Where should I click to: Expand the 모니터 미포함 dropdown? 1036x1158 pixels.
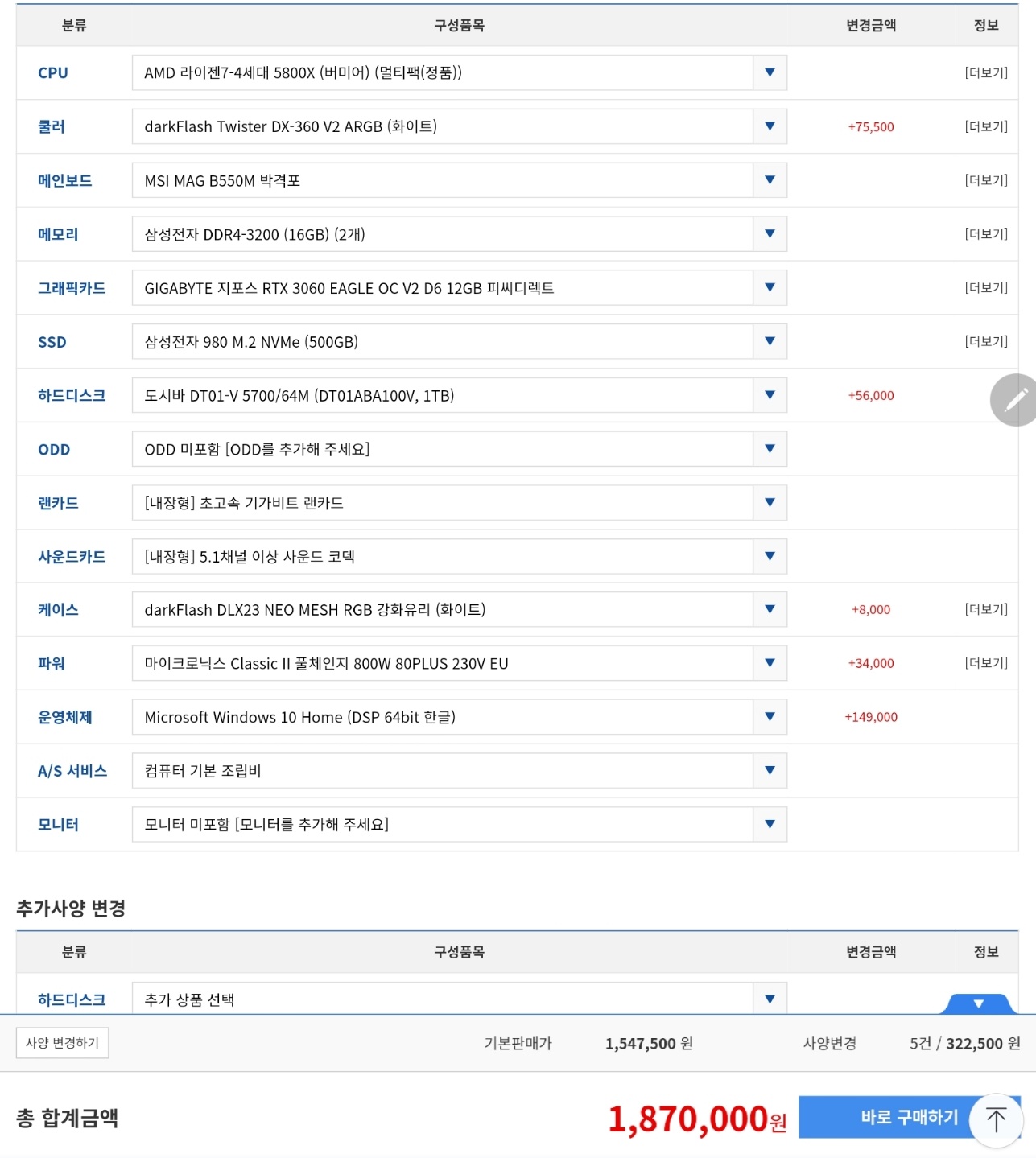770,825
